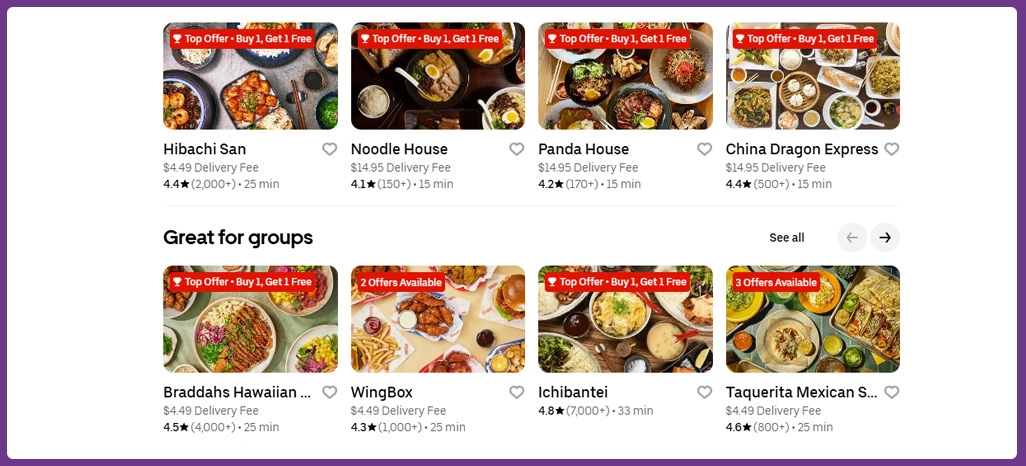Favorite China Dragon Express

click(891, 149)
